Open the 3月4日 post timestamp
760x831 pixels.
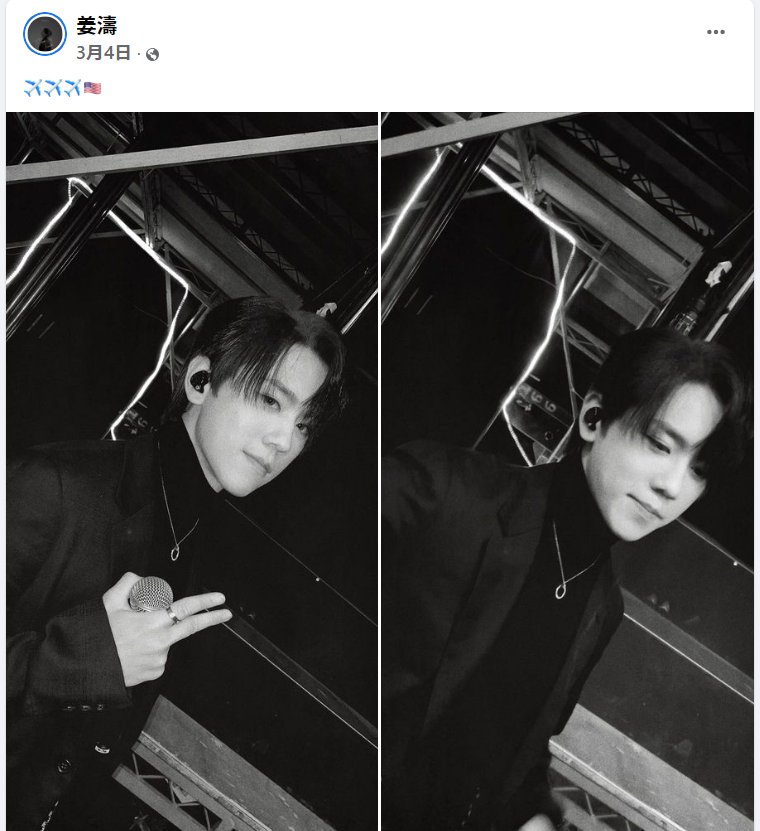pos(104,53)
